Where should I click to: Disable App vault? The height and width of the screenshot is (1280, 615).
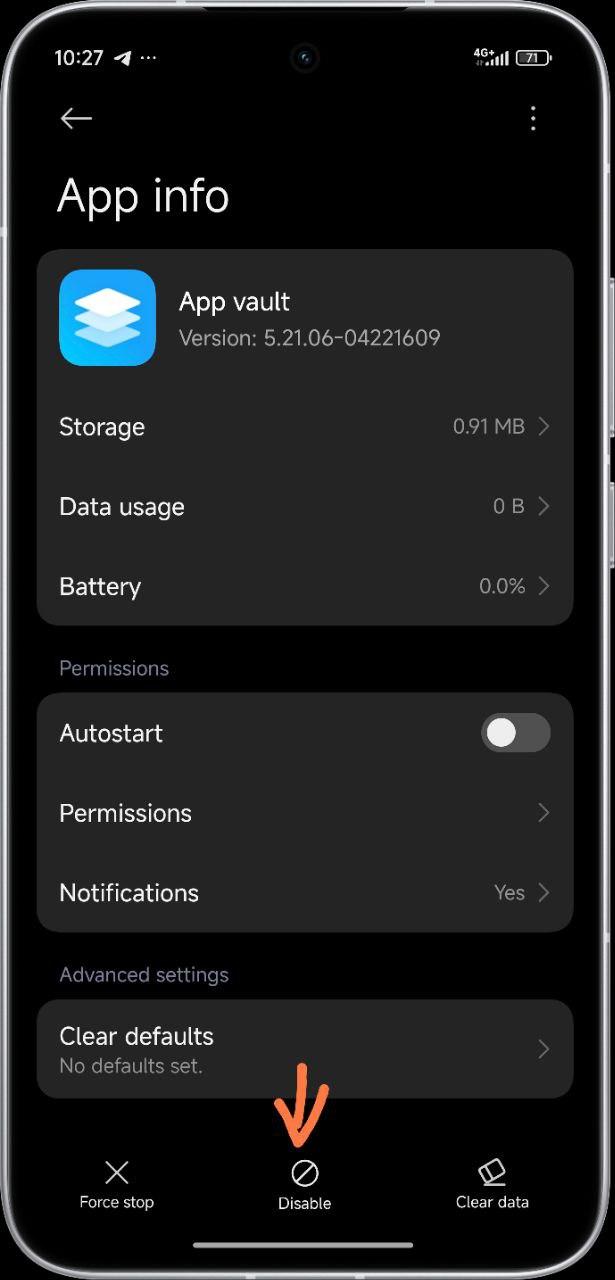tap(305, 1186)
